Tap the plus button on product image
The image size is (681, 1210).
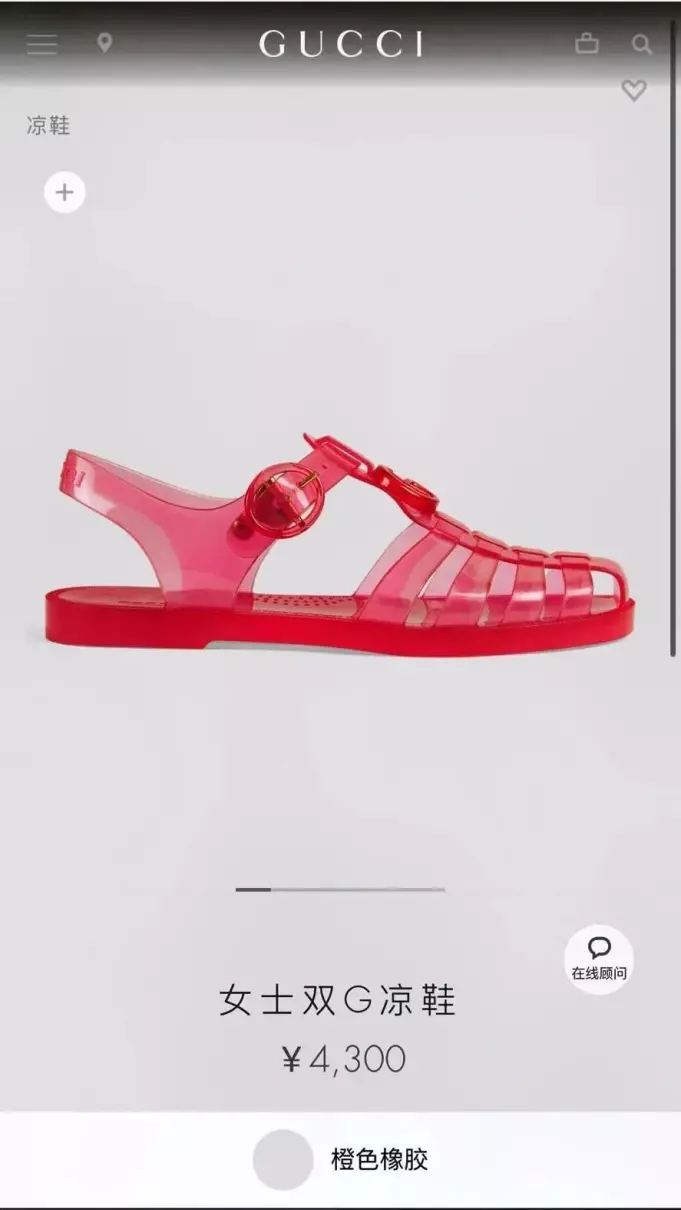point(65,192)
